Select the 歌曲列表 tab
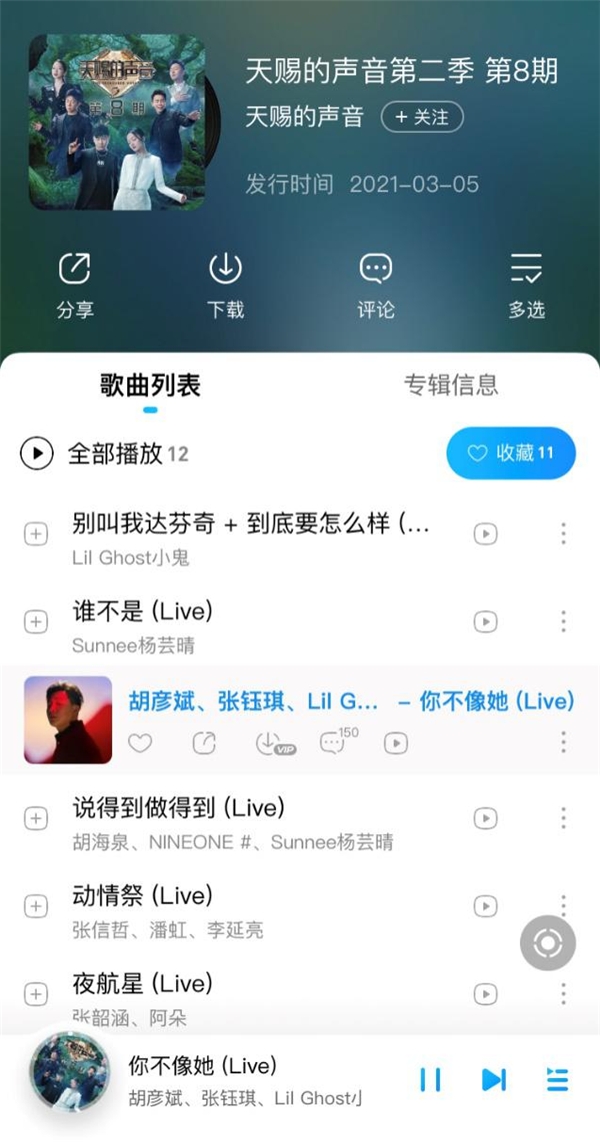Image resolution: width=600 pixels, height=1142 pixels. click(150, 385)
